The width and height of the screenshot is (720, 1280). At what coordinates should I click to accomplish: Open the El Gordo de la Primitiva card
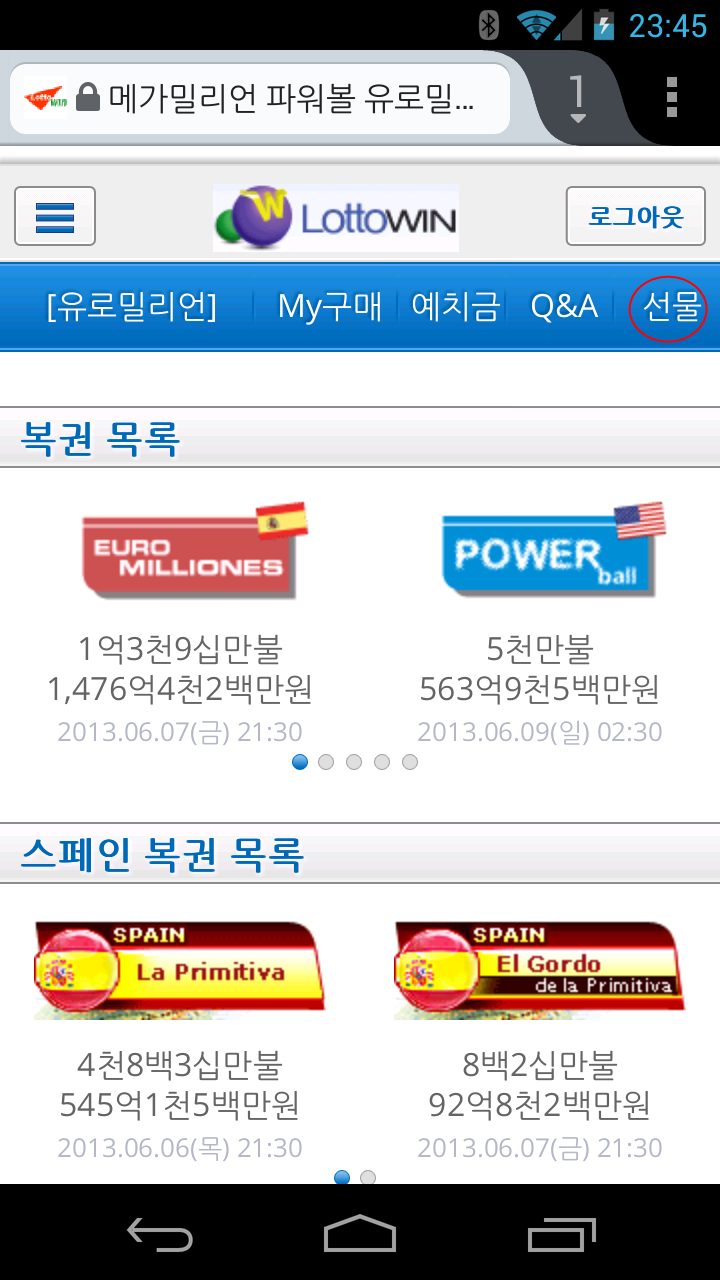tap(540, 970)
